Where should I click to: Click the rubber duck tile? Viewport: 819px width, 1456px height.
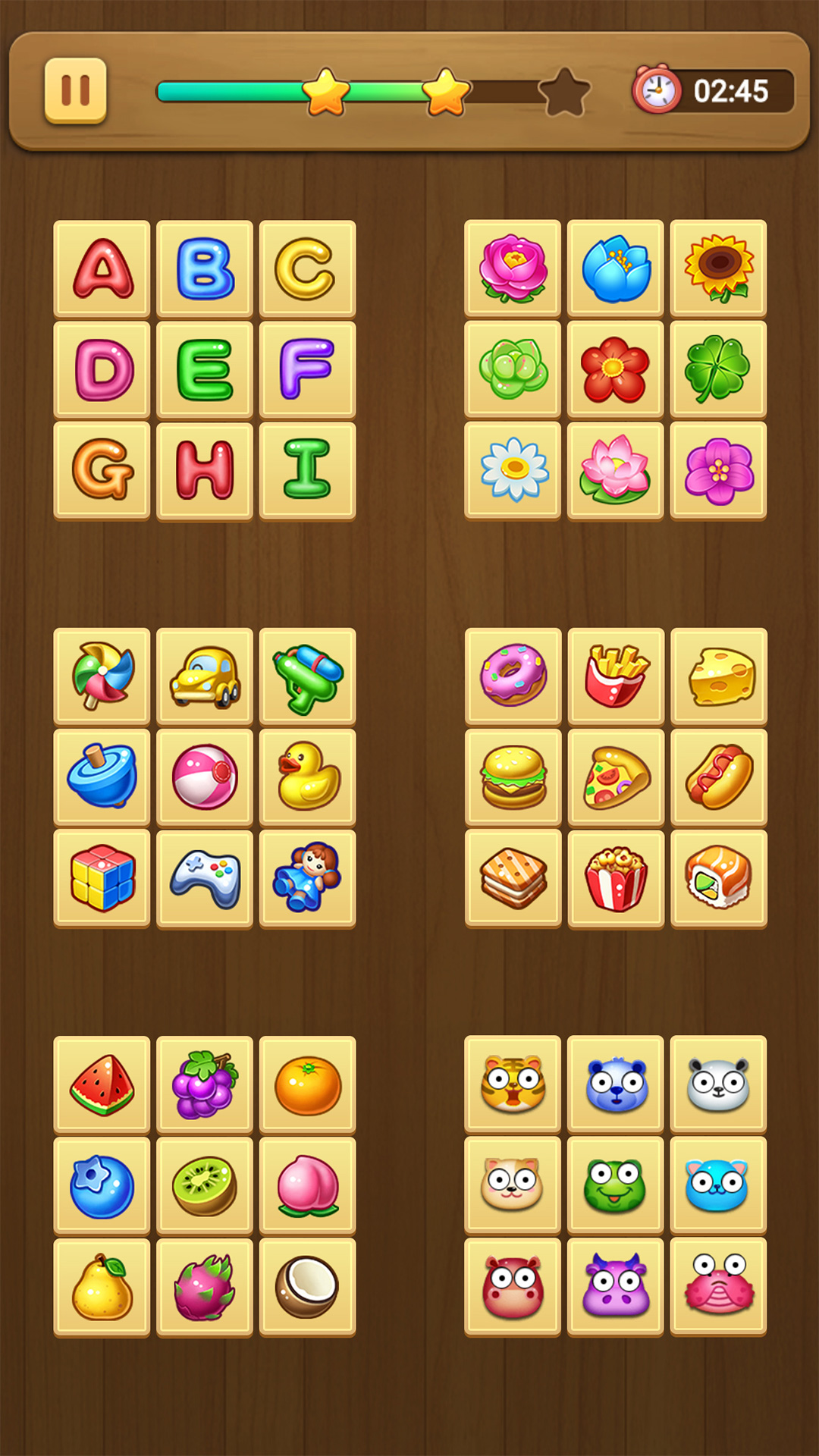[306, 777]
